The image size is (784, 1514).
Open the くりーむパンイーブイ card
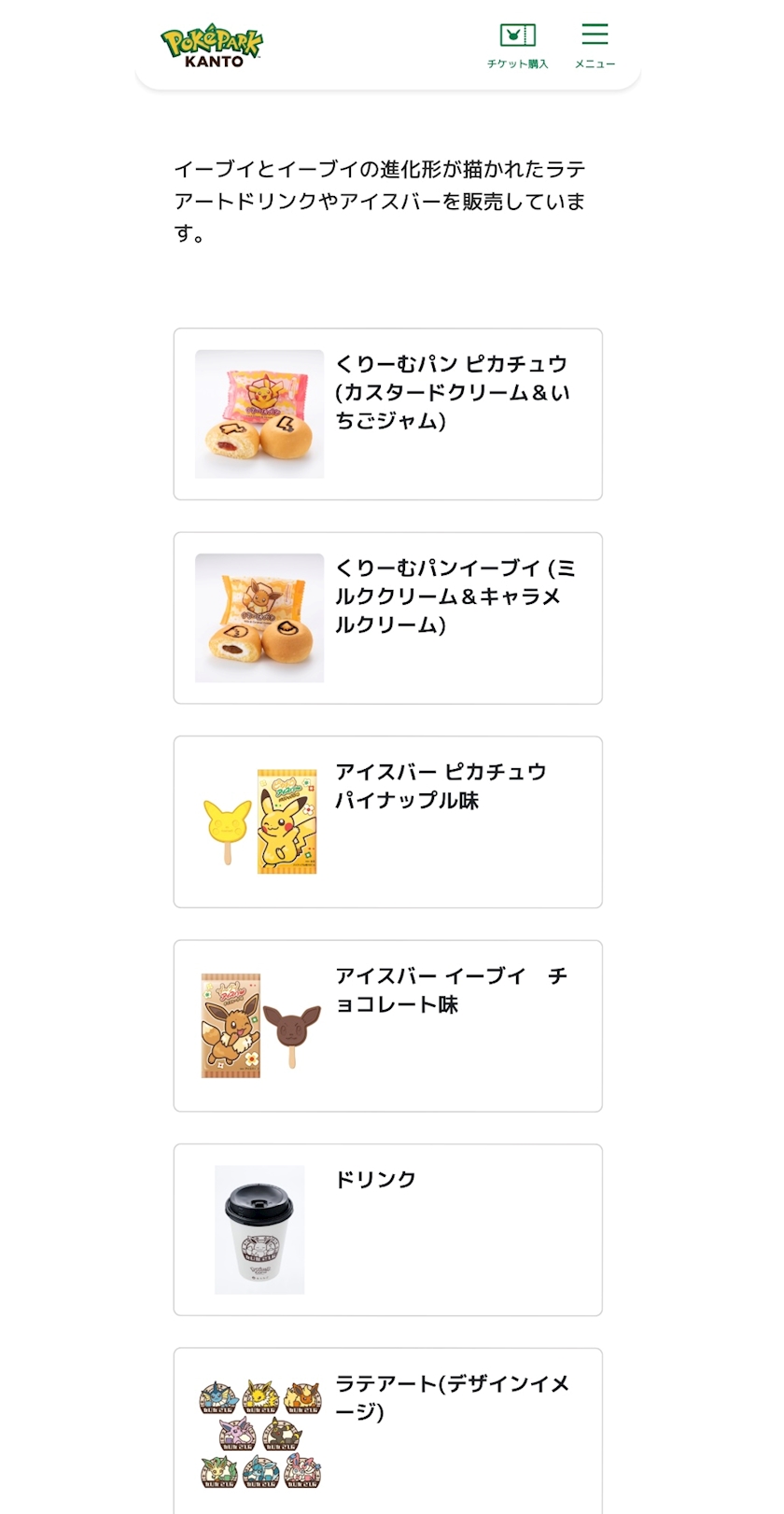click(x=387, y=617)
